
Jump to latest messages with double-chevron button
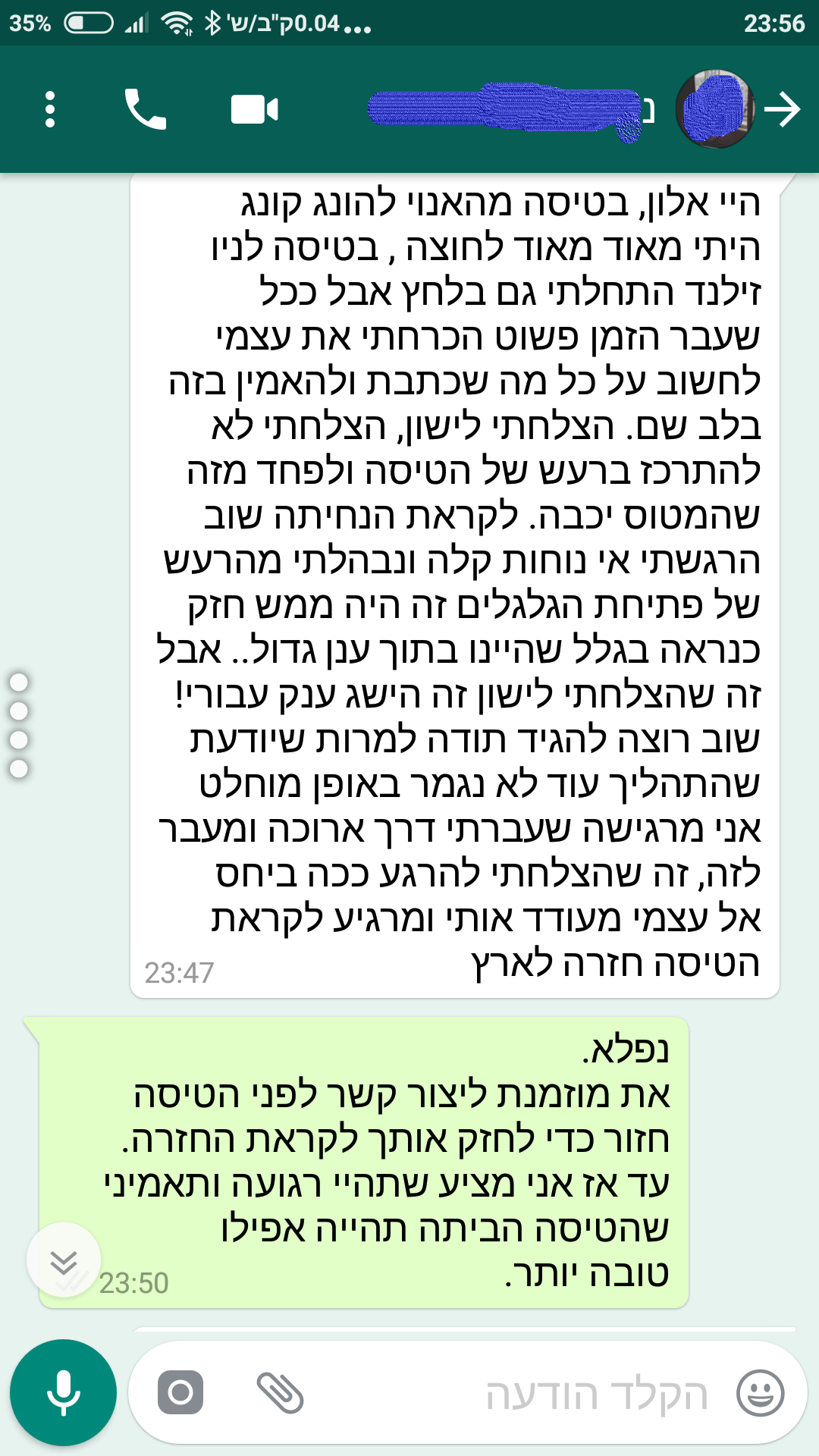tap(64, 1262)
